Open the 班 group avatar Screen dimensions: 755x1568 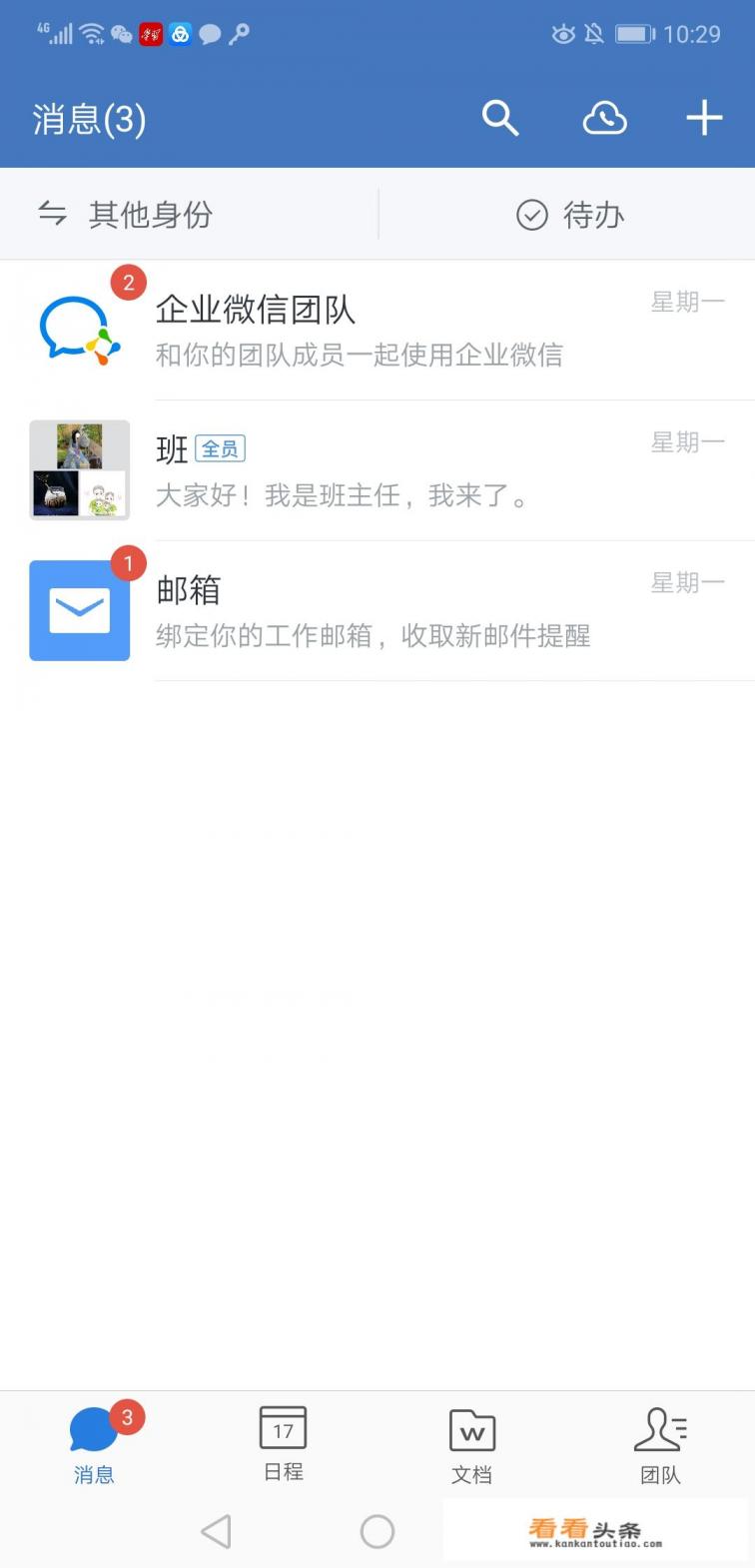79,469
